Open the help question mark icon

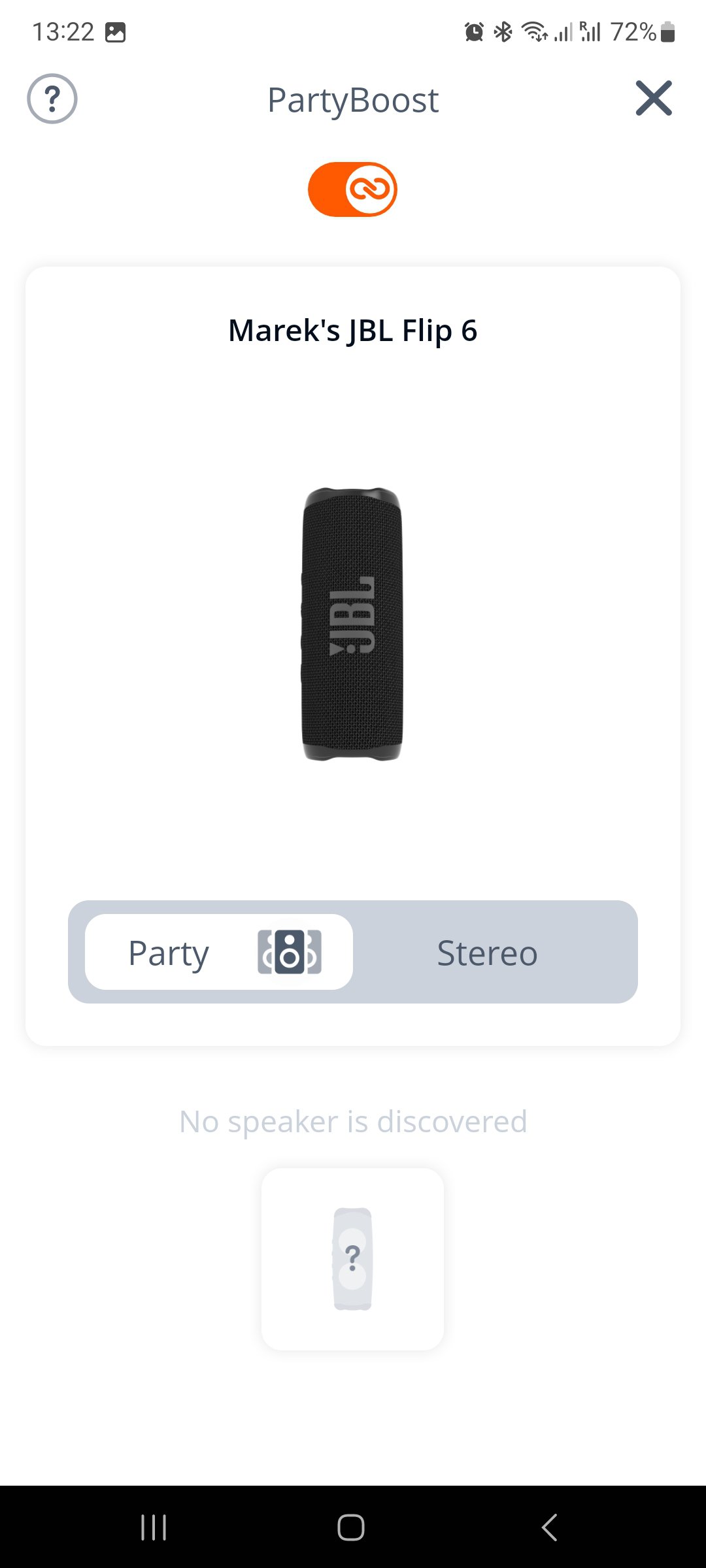coord(52,99)
